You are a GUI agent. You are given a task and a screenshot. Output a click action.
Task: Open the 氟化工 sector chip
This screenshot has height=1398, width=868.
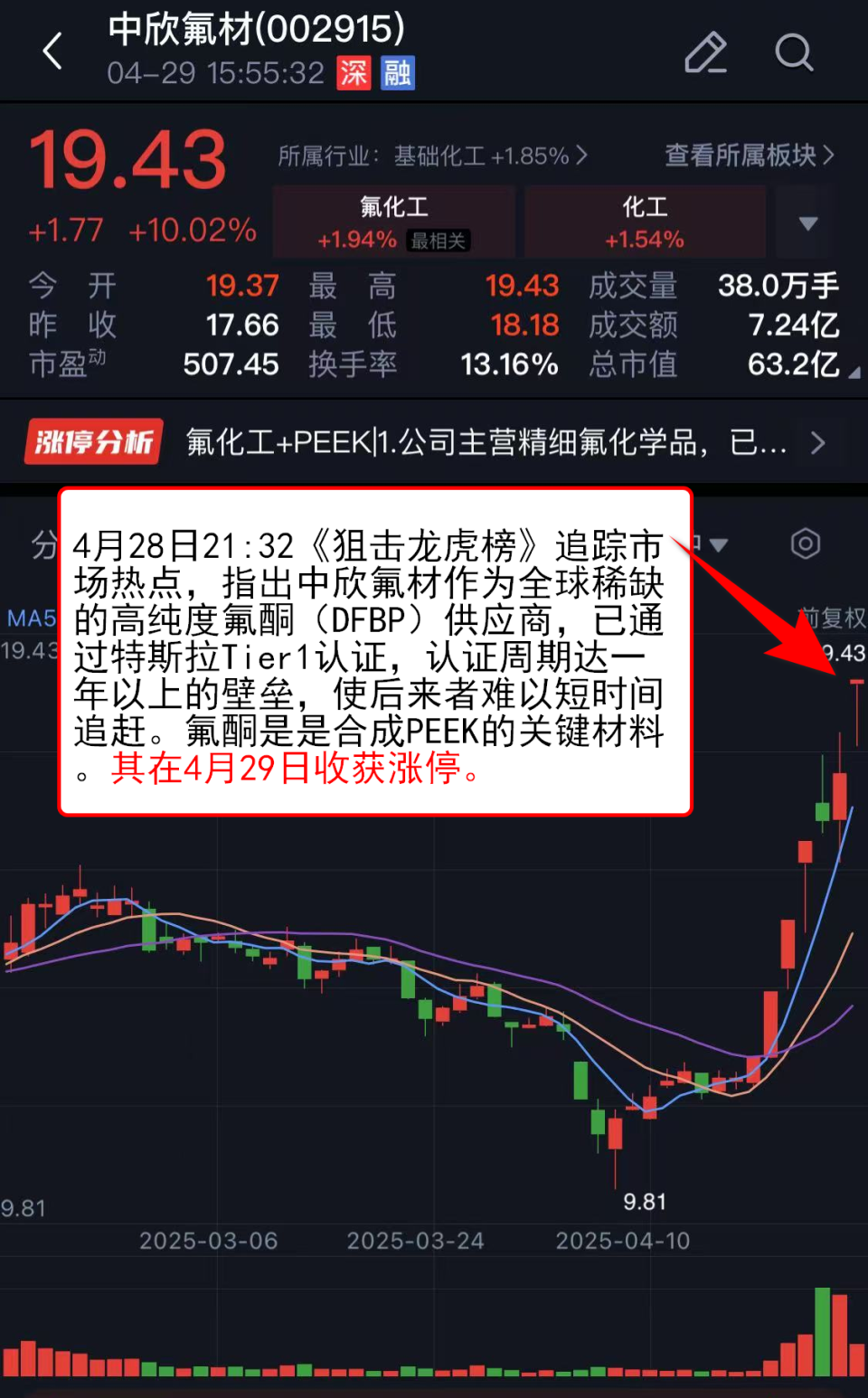(x=394, y=222)
